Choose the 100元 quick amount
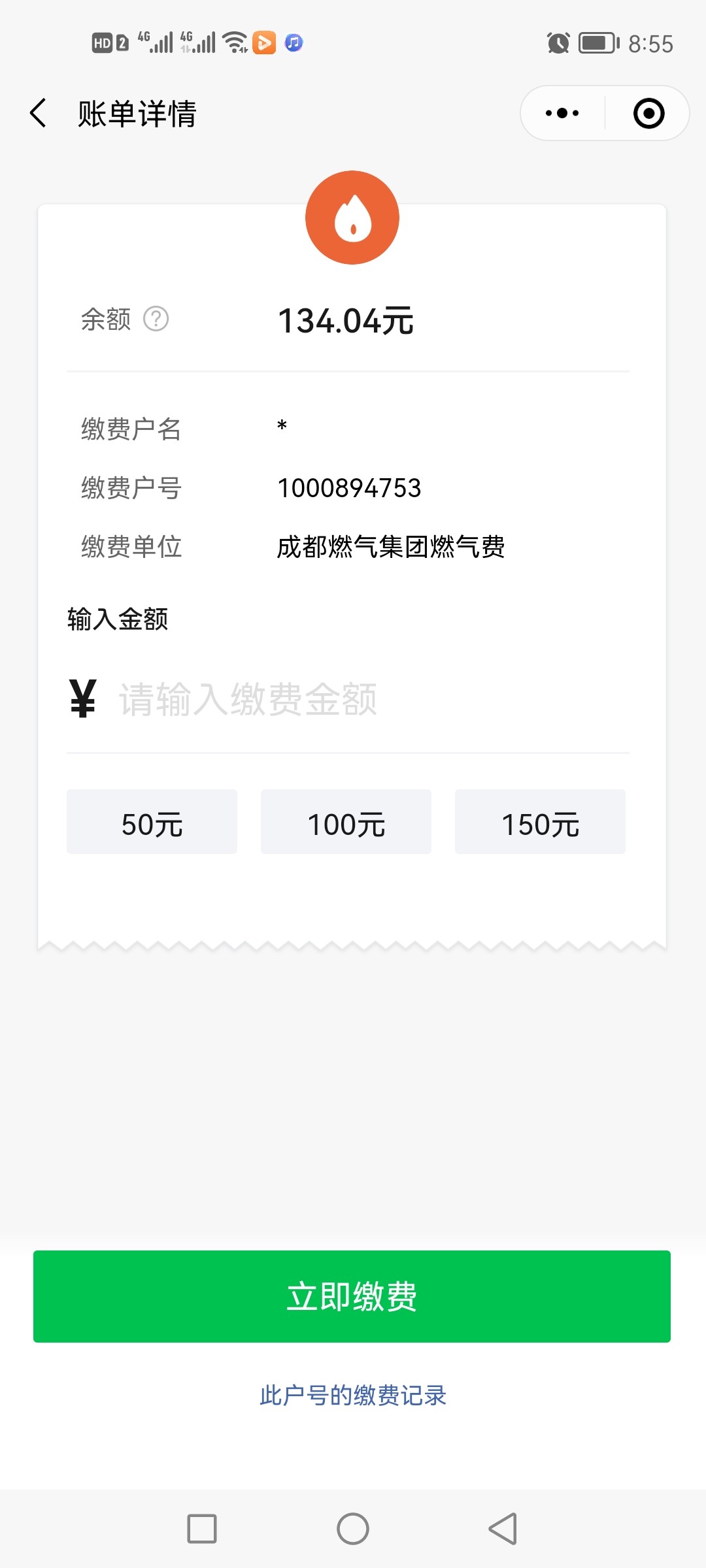This screenshot has height=1568, width=706. coord(346,822)
